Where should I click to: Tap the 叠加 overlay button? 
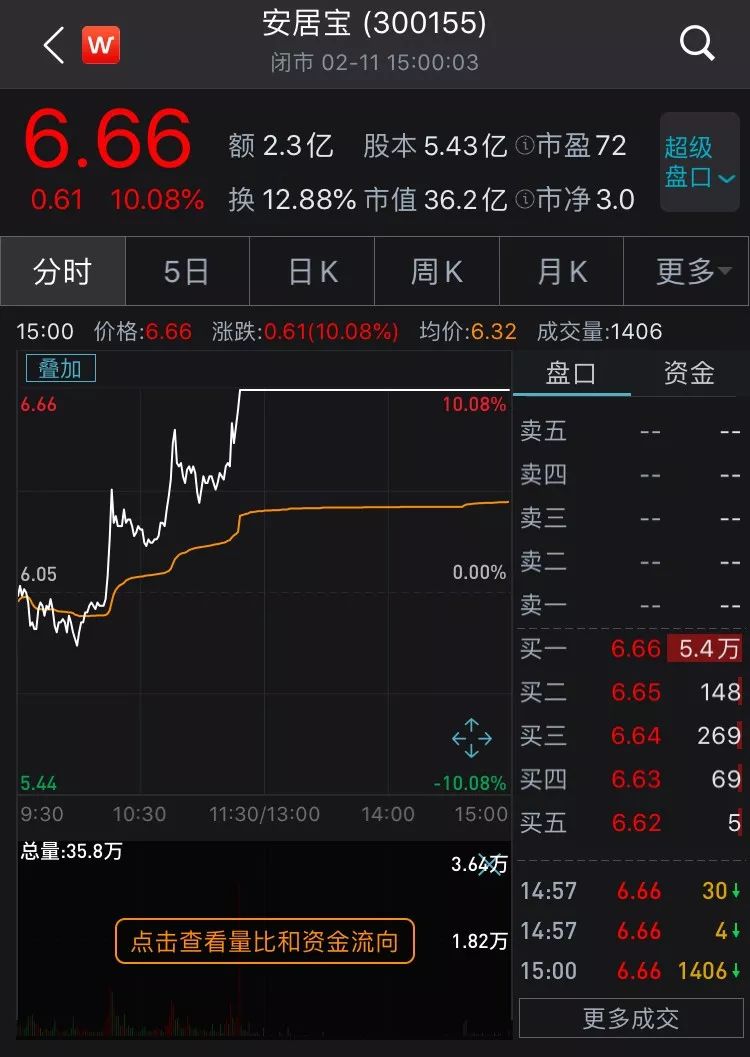tap(60, 368)
